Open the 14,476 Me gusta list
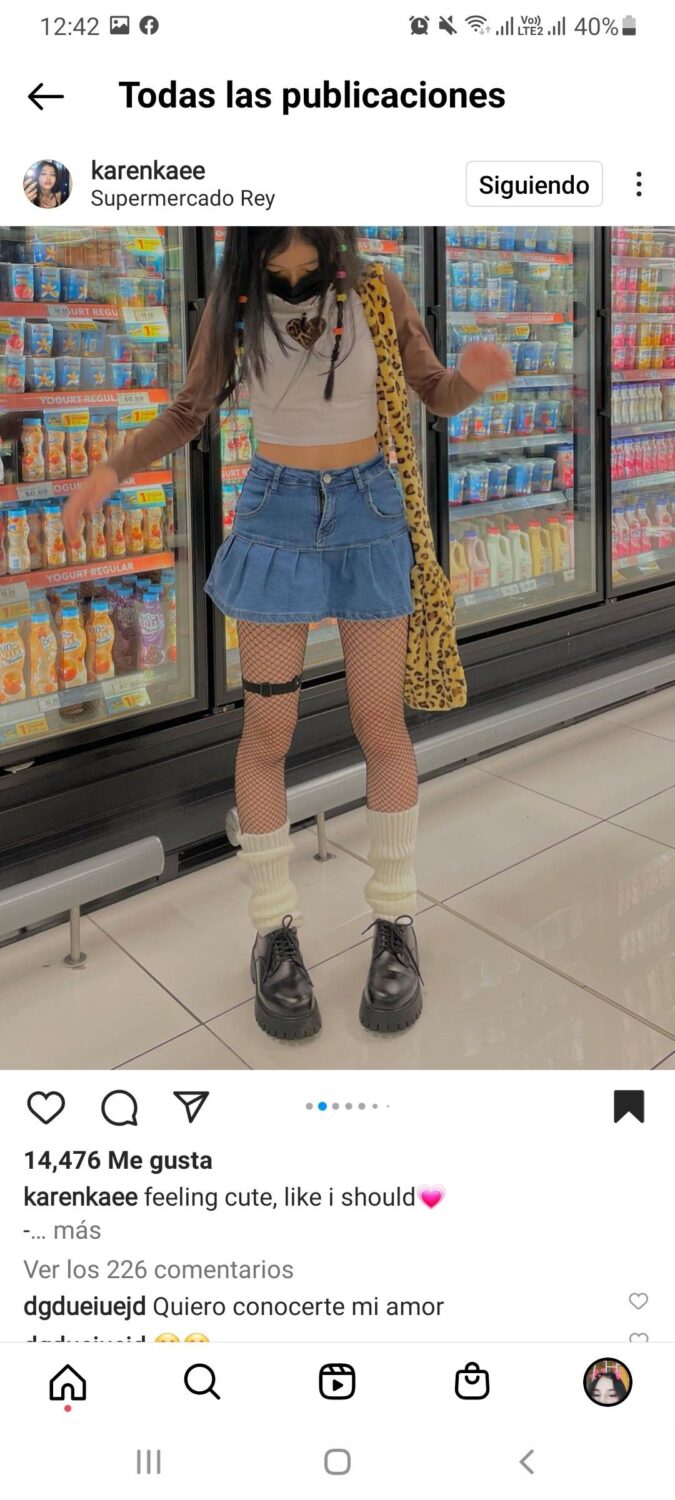The width and height of the screenshot is (675, 1500). [118, 1160]
